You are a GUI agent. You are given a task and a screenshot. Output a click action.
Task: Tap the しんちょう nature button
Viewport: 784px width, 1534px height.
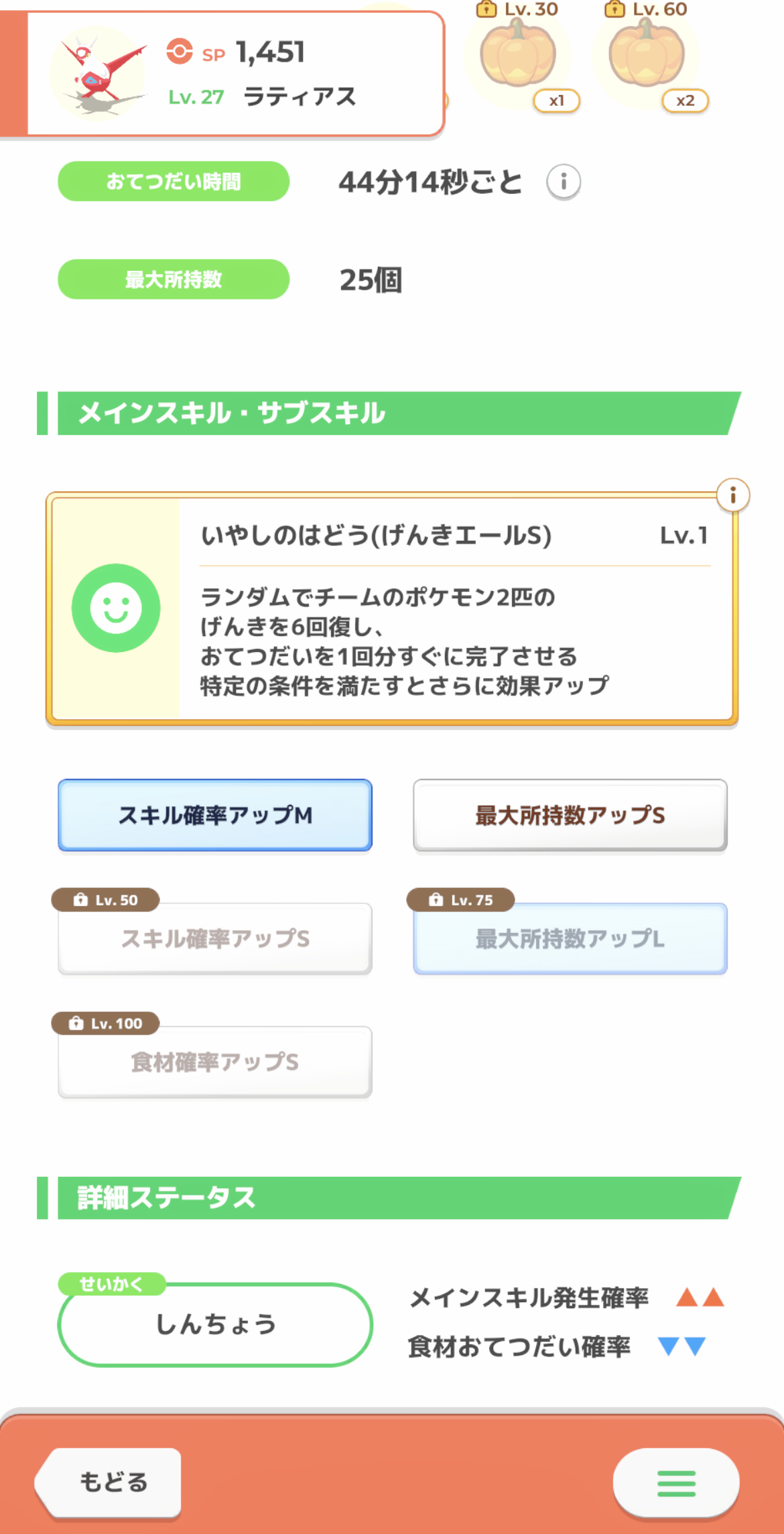click(x=215, y=1324)
